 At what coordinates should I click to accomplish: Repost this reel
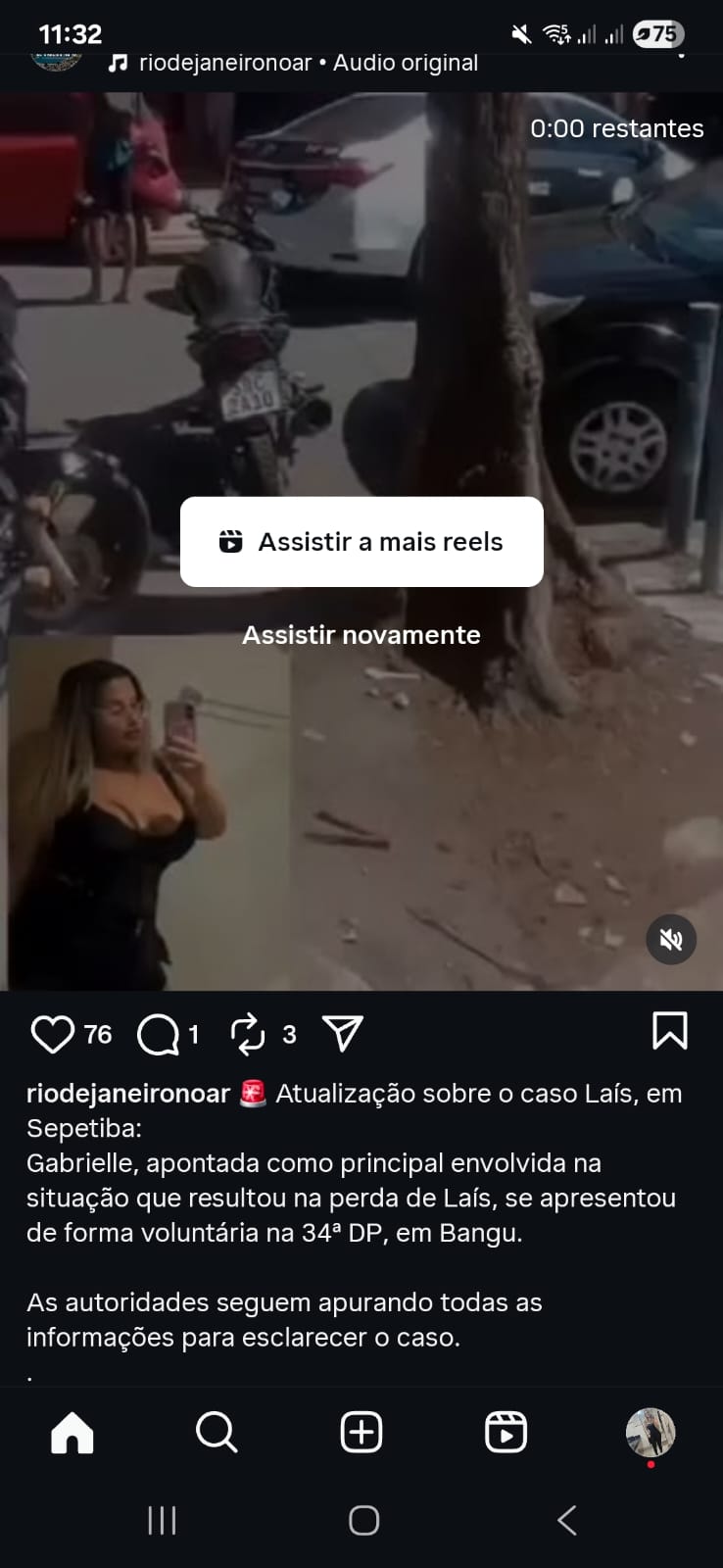pos(248,1034)
